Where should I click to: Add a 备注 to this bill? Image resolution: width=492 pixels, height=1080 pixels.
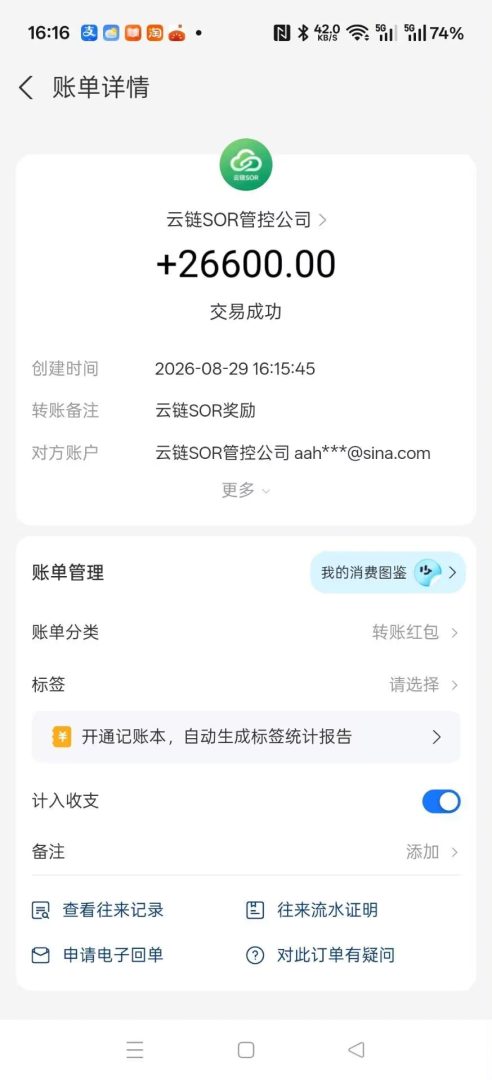click(x=246, y=852)
